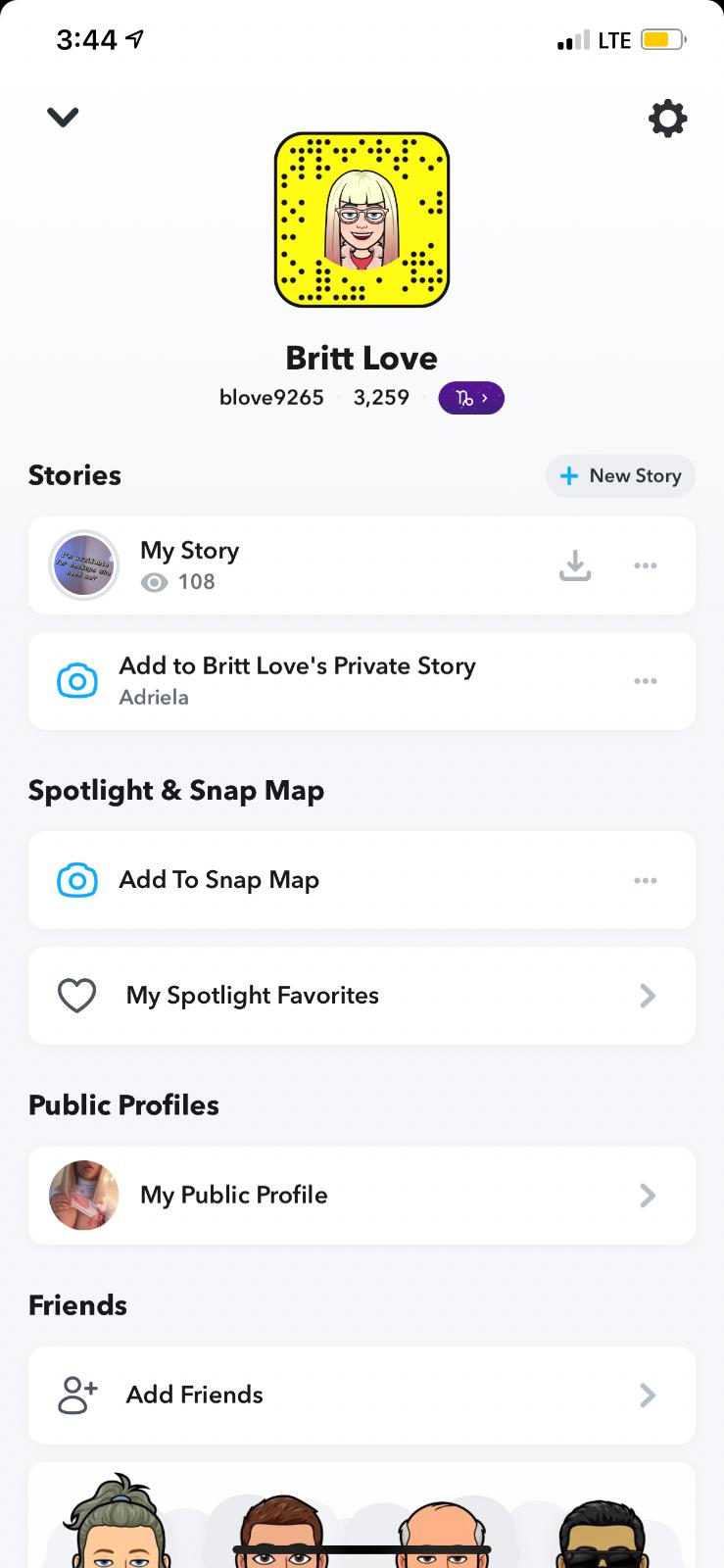724x1568 pixels.
Task: Show more options for the Private Story
Action: click(646, 681)
